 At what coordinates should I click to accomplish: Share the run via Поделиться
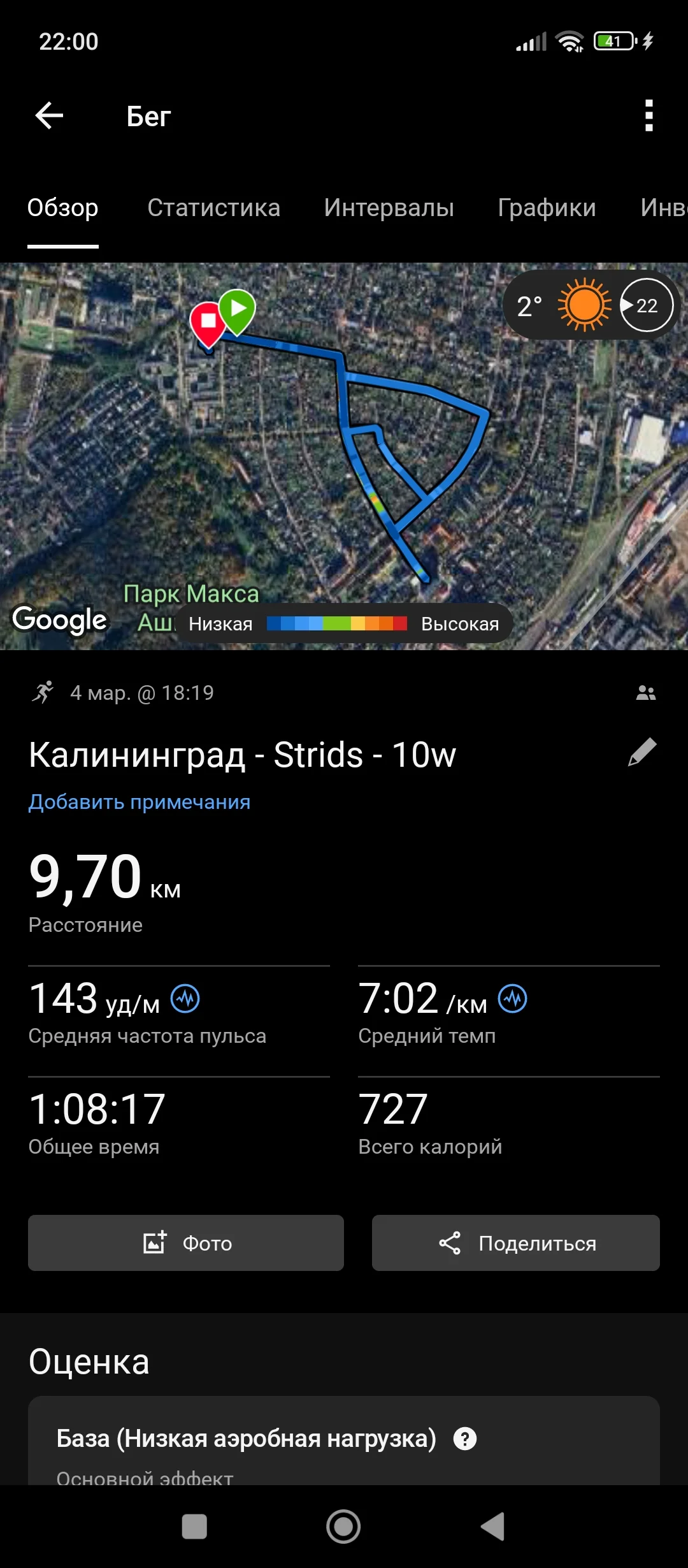pyautogui.click(x=516, y=1243)
